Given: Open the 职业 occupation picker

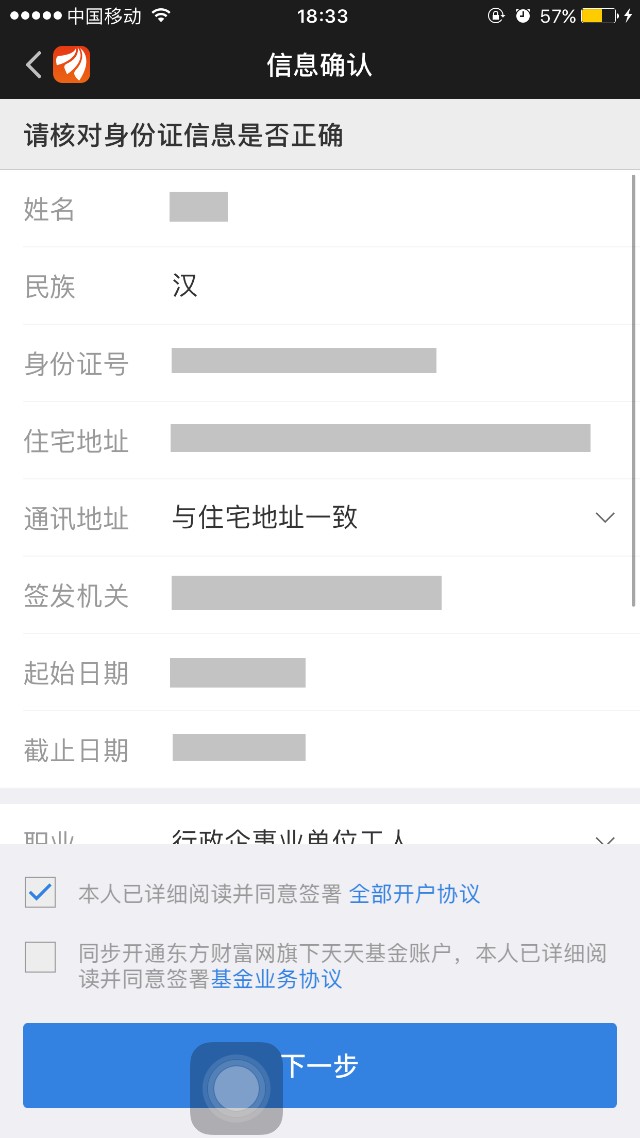Looking at the screenshot, I should pos(320,829).
